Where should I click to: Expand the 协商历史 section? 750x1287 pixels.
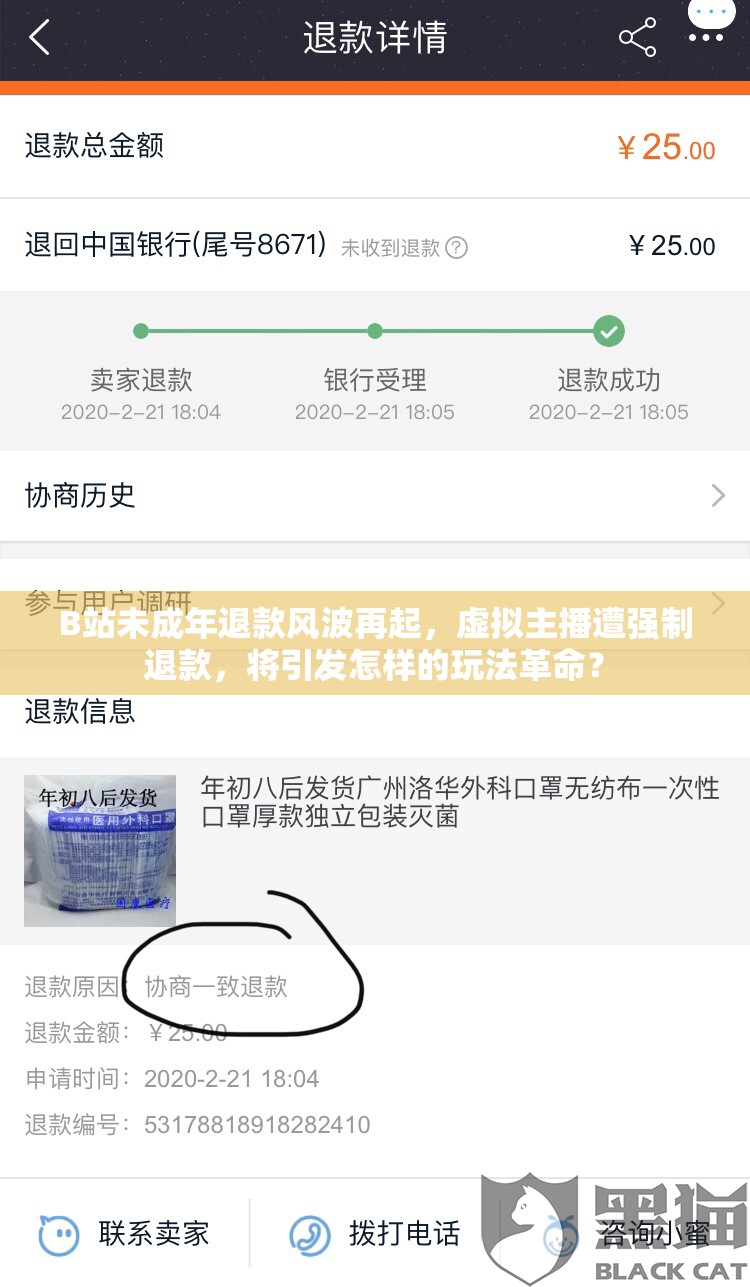coord(375,495)
